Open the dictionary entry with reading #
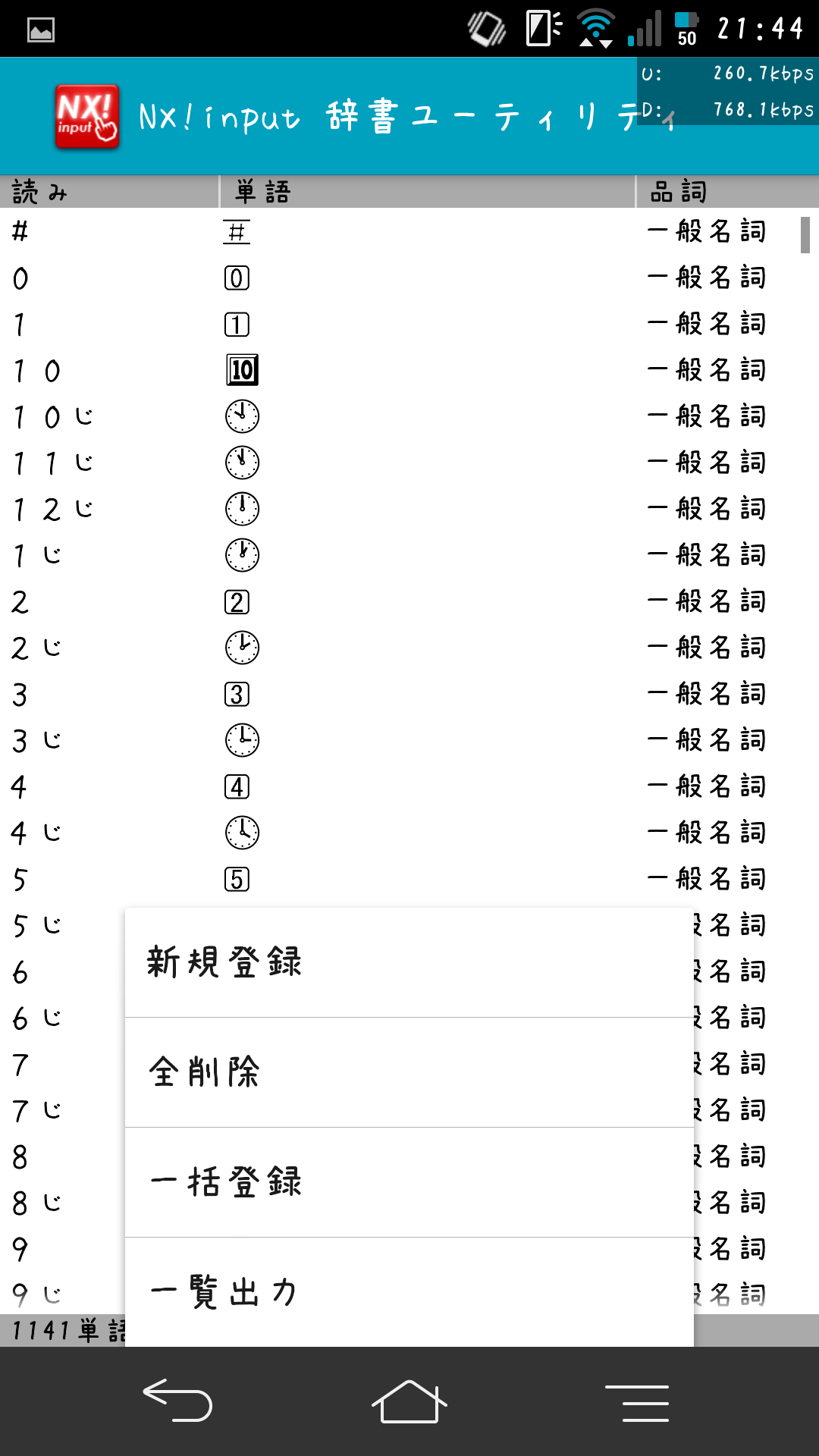819x1456 pixels. [x=409, y=231]
